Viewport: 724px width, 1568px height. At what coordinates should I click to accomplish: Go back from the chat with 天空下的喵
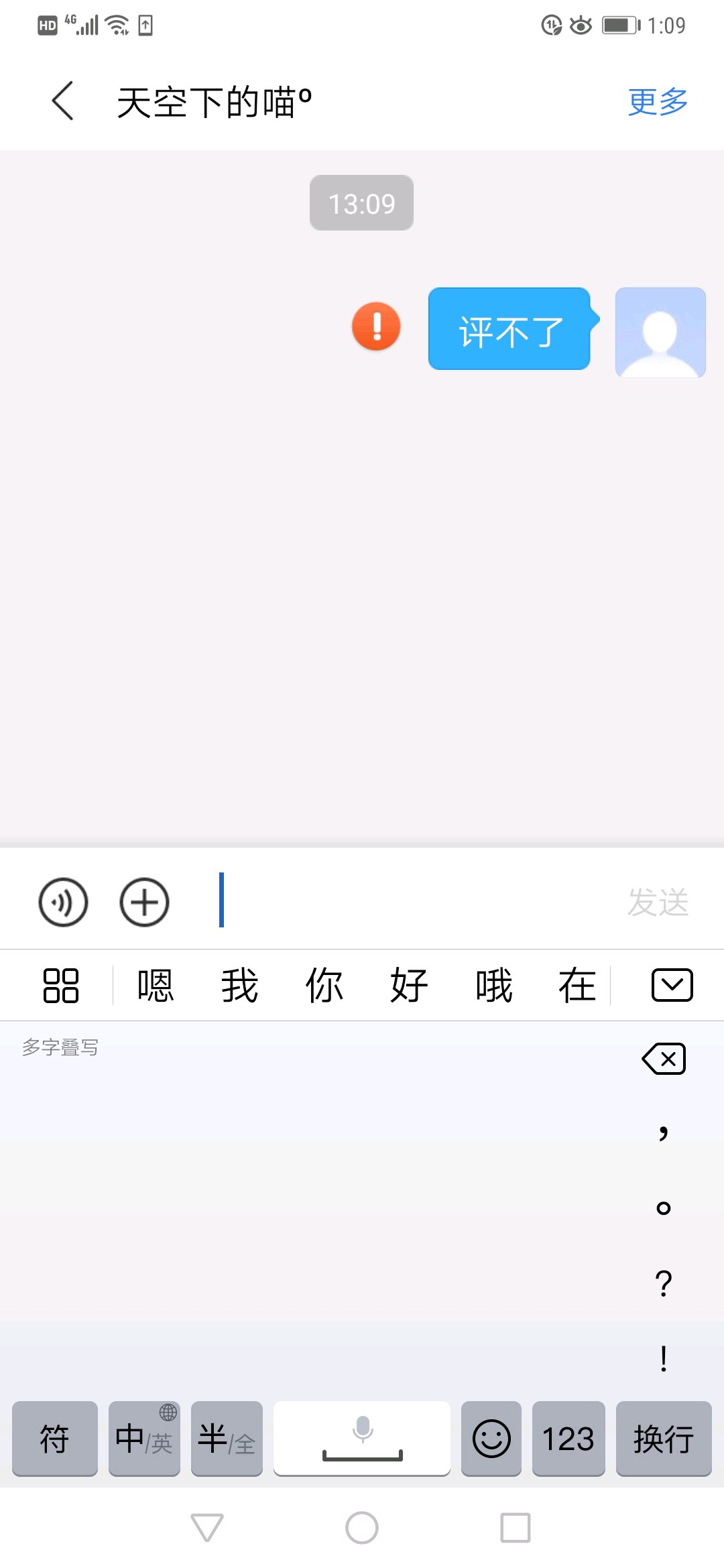pos(62,101)
